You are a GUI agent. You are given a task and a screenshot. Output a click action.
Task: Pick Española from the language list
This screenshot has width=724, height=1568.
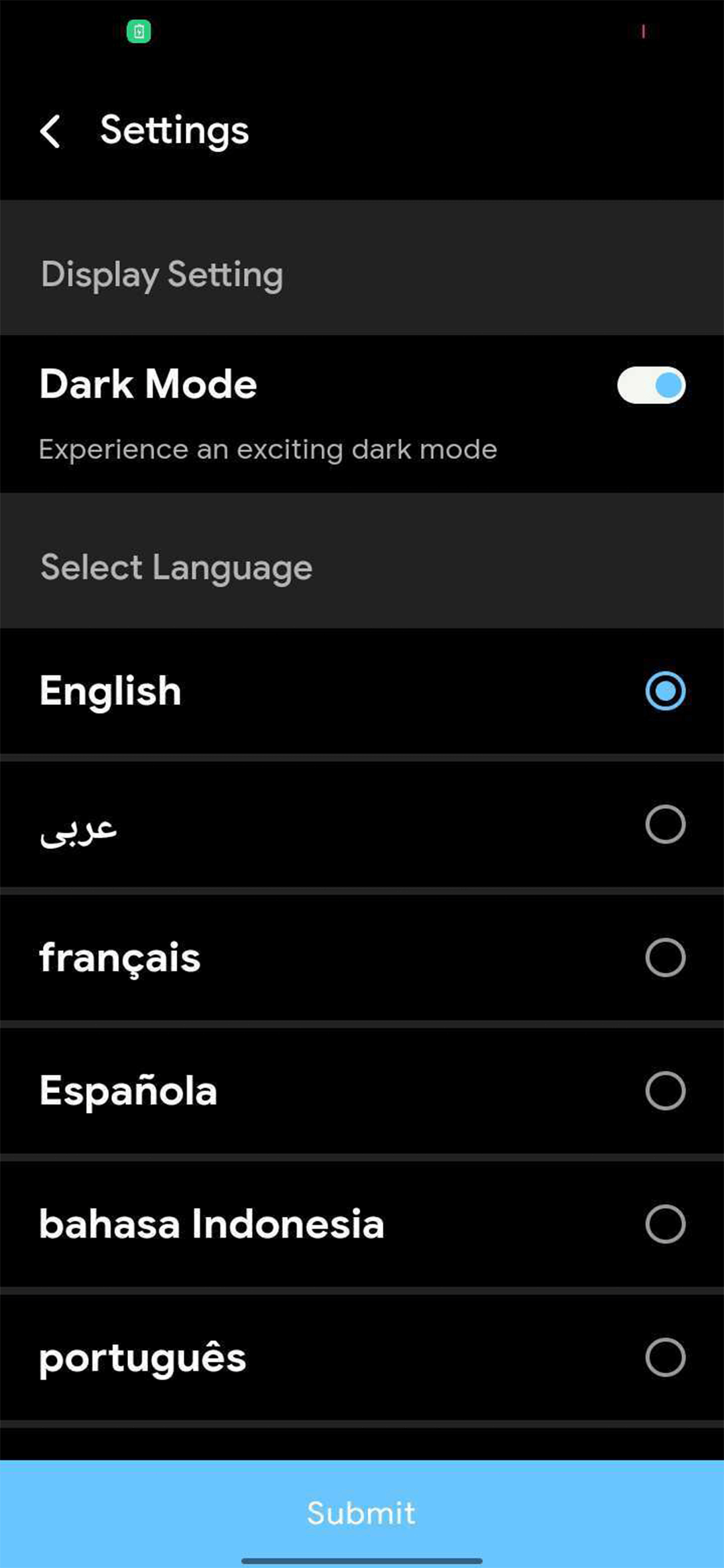[664, 1092]
